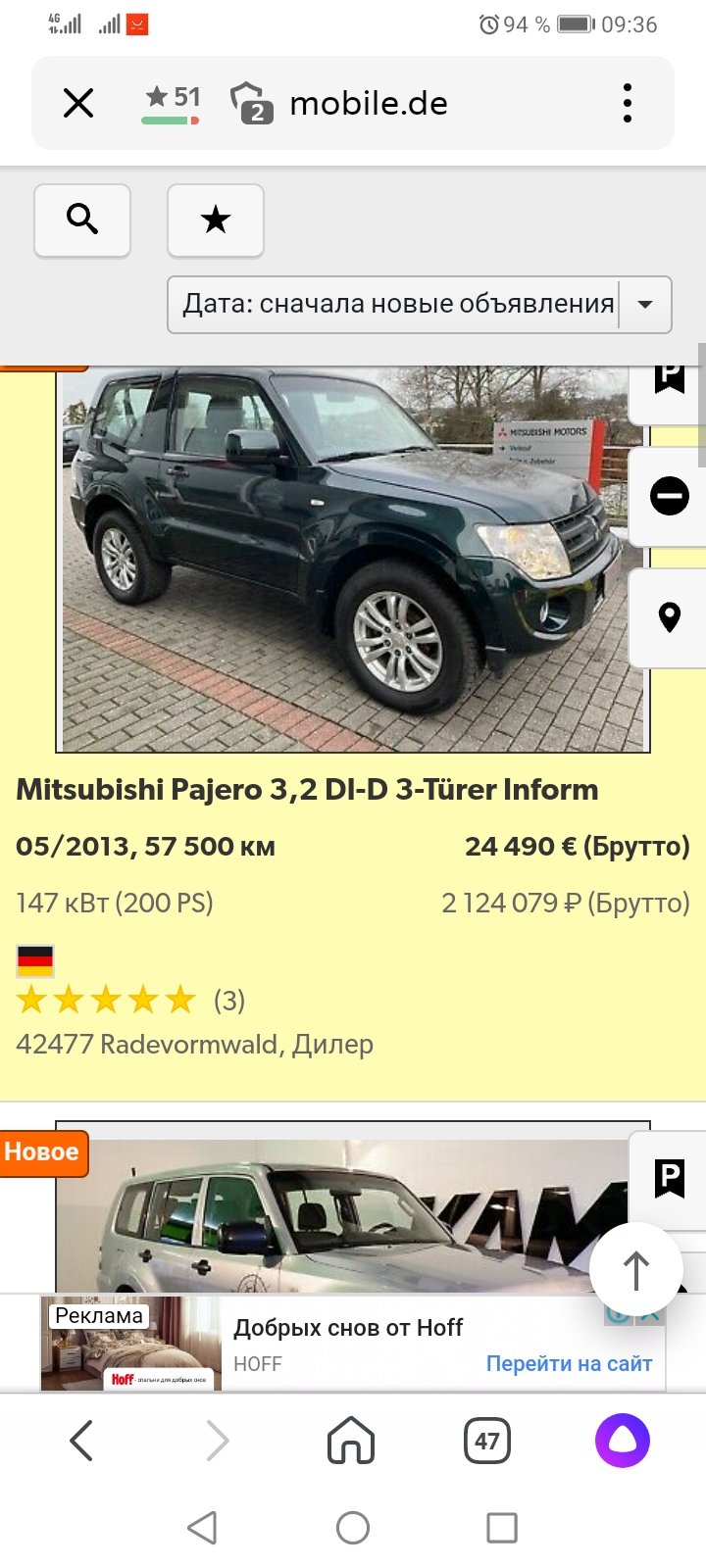Open the search magnifier button
The width and height of the screenshot is (706, 1568).
[82, 220]
